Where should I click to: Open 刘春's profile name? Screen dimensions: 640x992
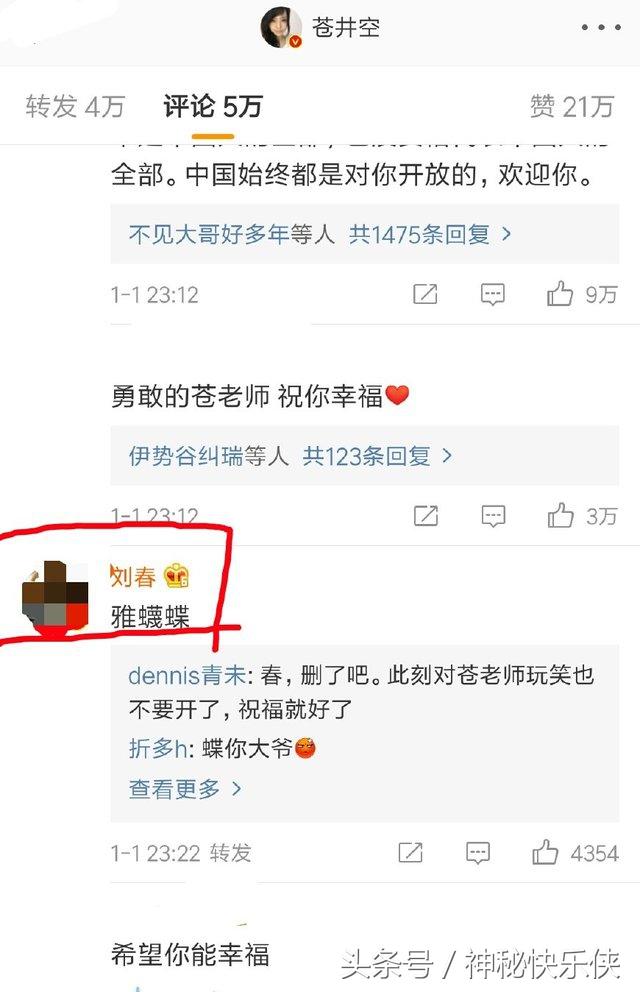click(x=133, y=577)
